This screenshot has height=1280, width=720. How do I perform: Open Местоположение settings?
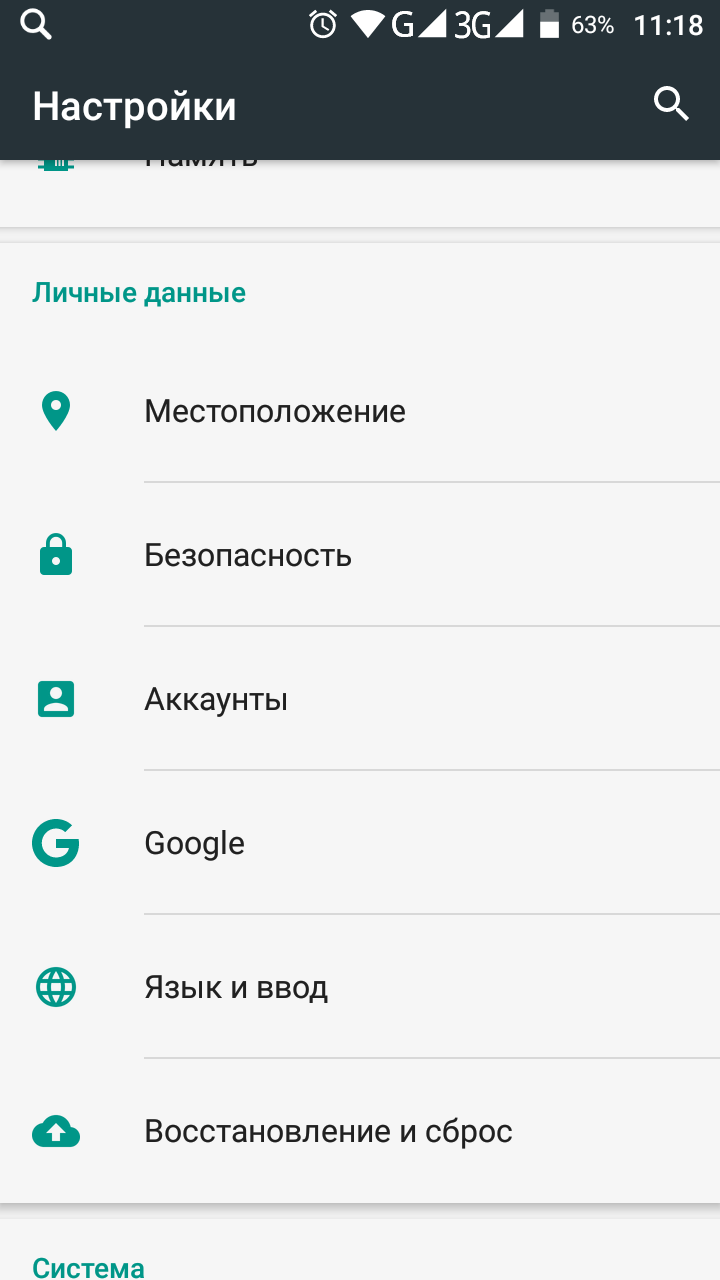tap(275, 411)
